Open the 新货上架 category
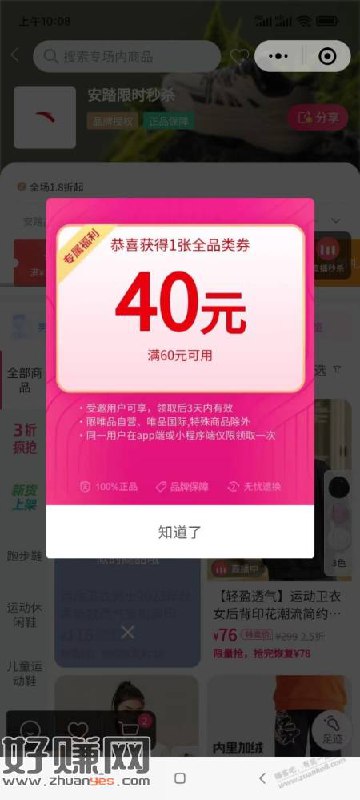360x800 pixels. click(24, 498)
